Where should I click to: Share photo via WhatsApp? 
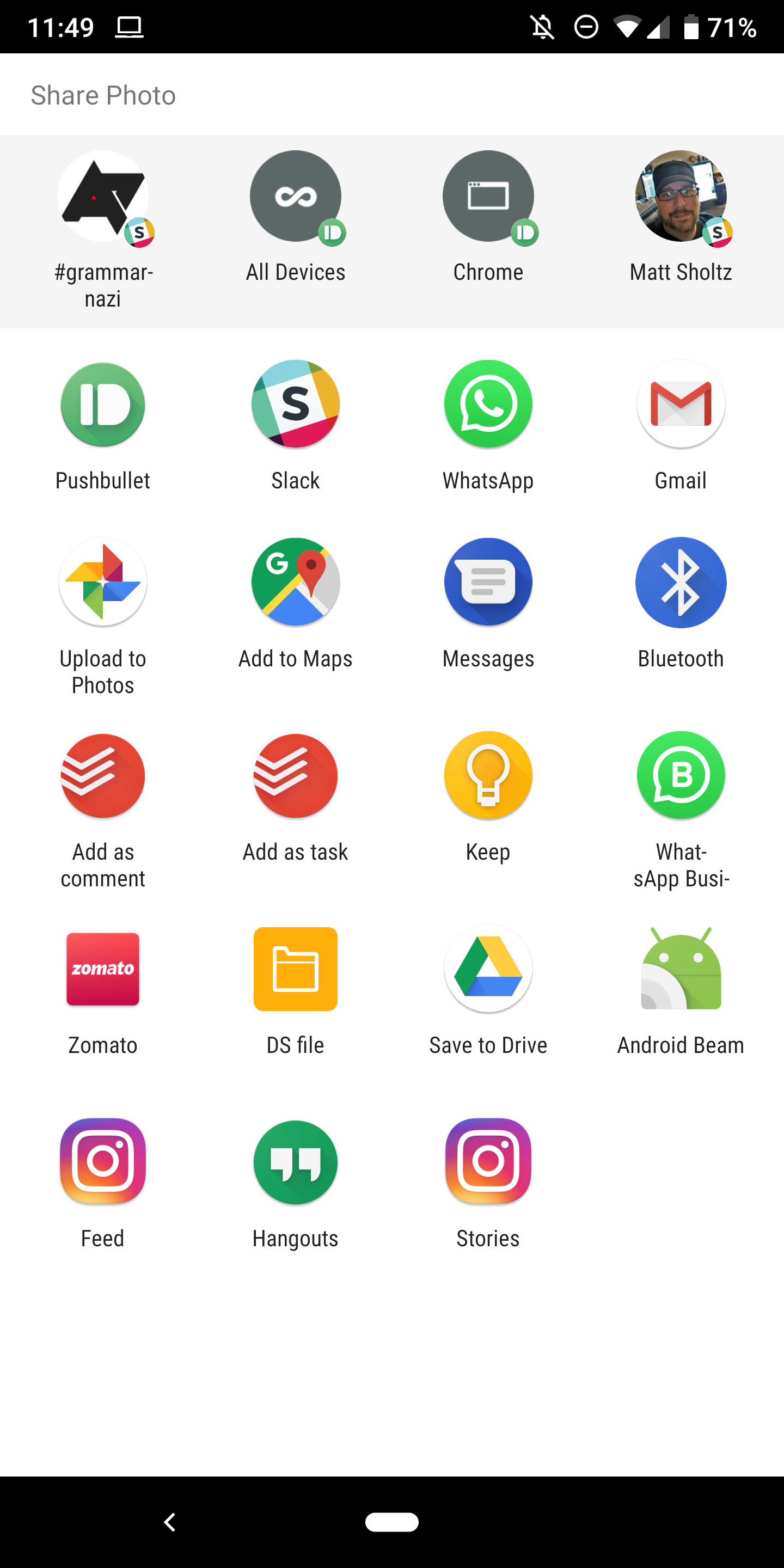(x=488, y=403)
